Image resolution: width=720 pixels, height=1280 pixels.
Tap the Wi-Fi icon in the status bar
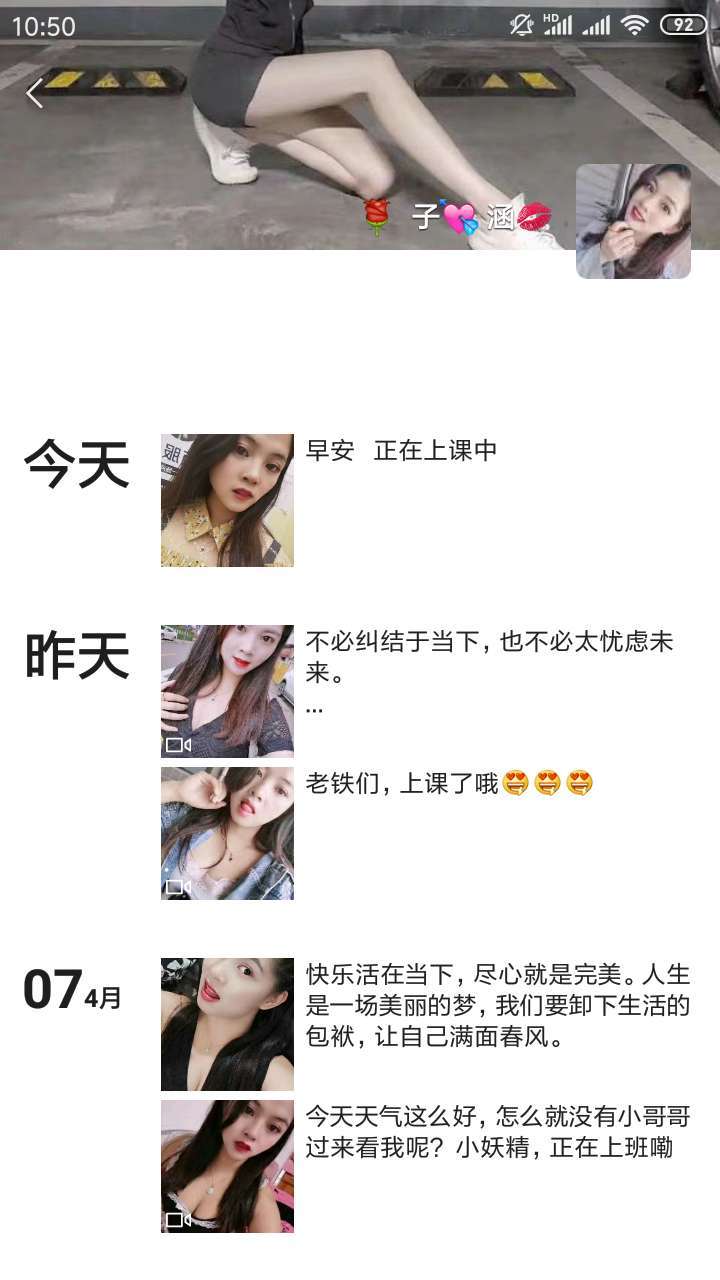[635, 24]
